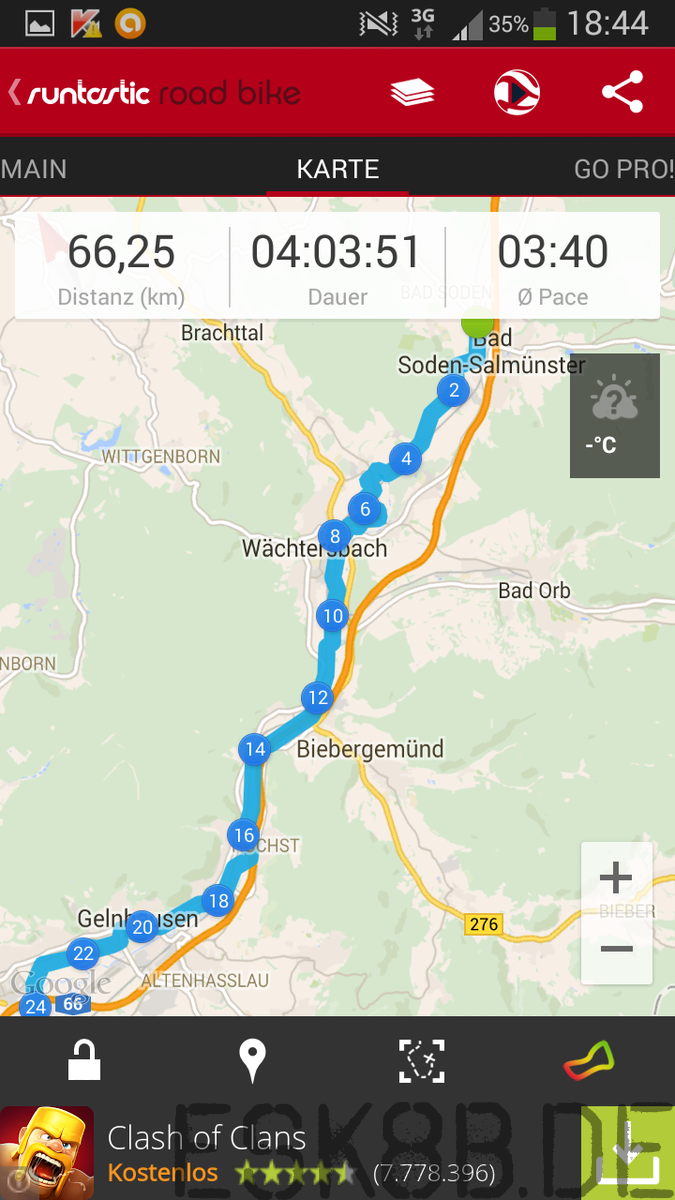
Task: Share this bike activity
Action: pyautogui.click(x=622, y=94)
